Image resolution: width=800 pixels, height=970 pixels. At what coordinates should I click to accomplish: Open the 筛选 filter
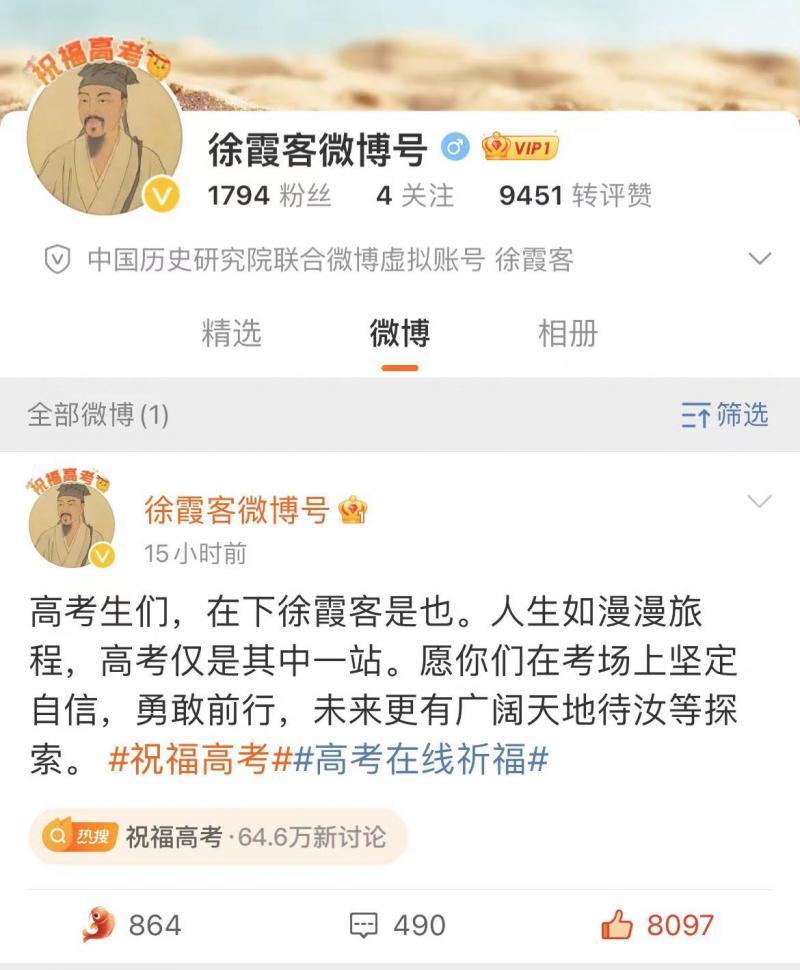(x=726, y=414)
